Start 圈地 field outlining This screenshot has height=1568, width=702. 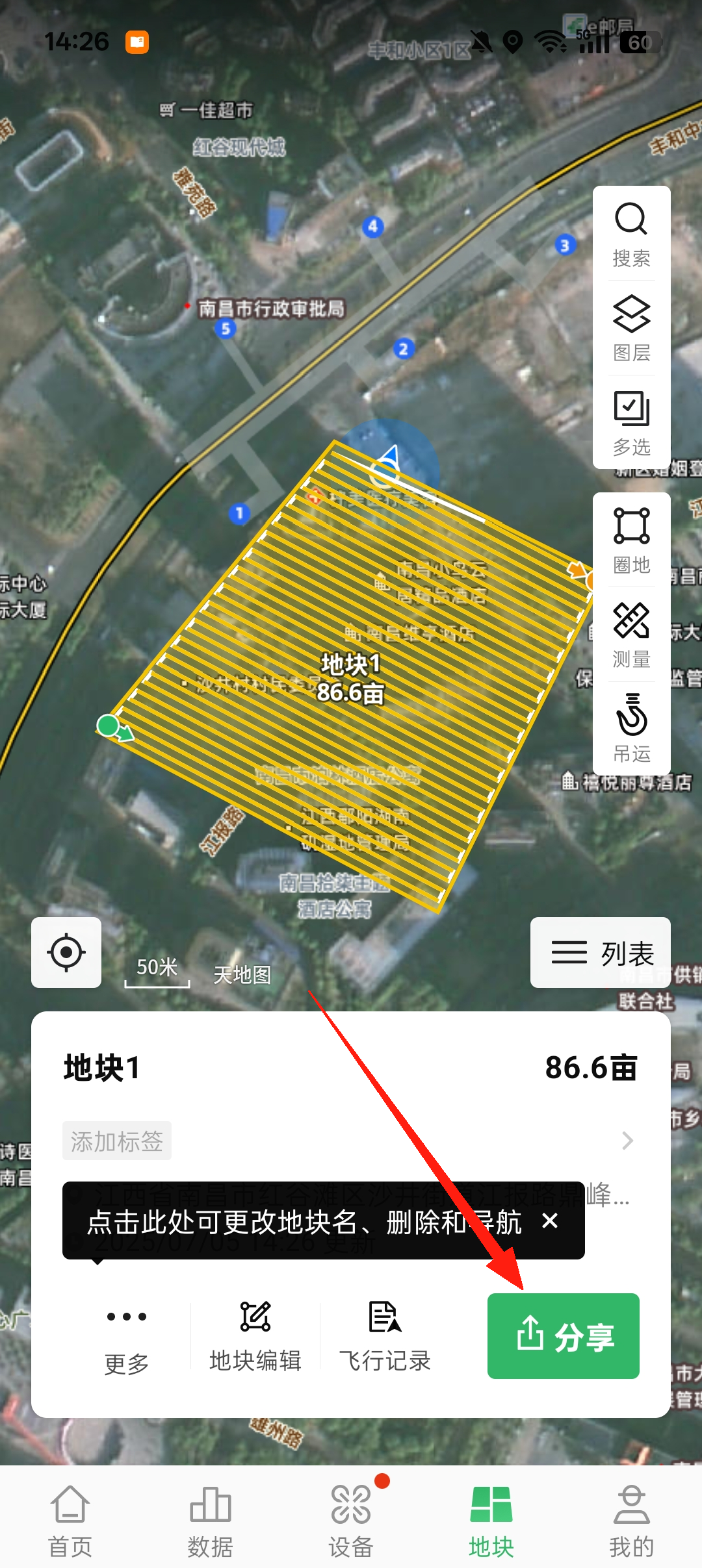click(x=631, y=540)
